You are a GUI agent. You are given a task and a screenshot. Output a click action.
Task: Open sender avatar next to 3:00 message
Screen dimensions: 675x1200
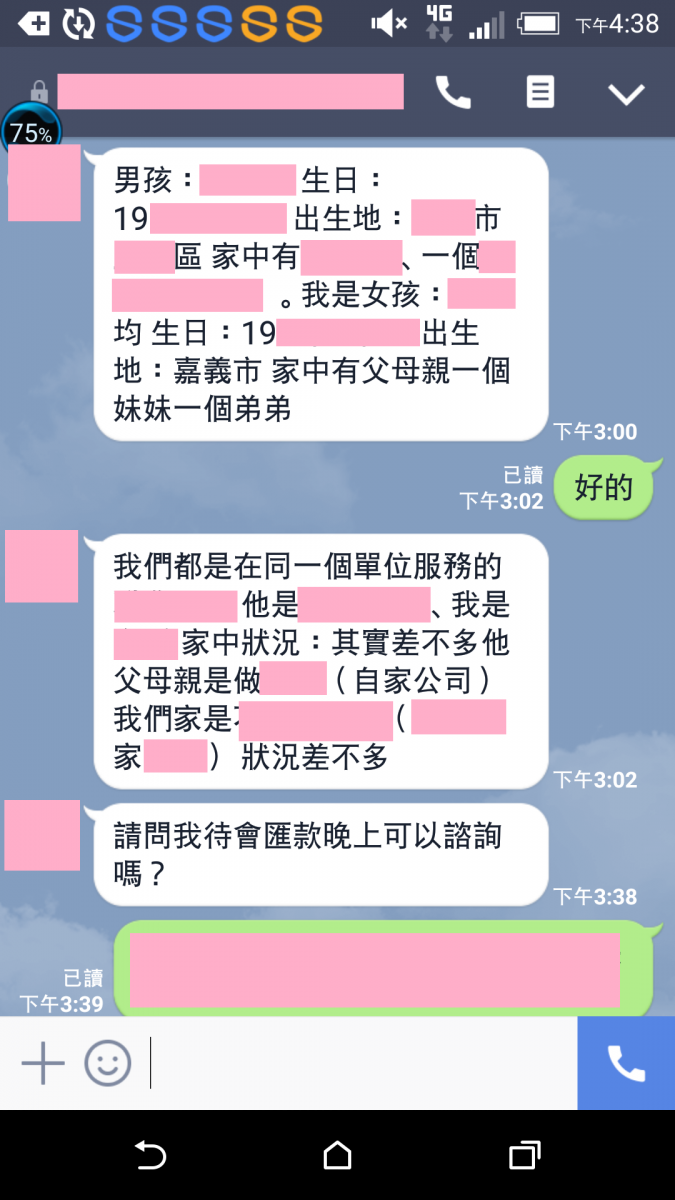(44, 183)
